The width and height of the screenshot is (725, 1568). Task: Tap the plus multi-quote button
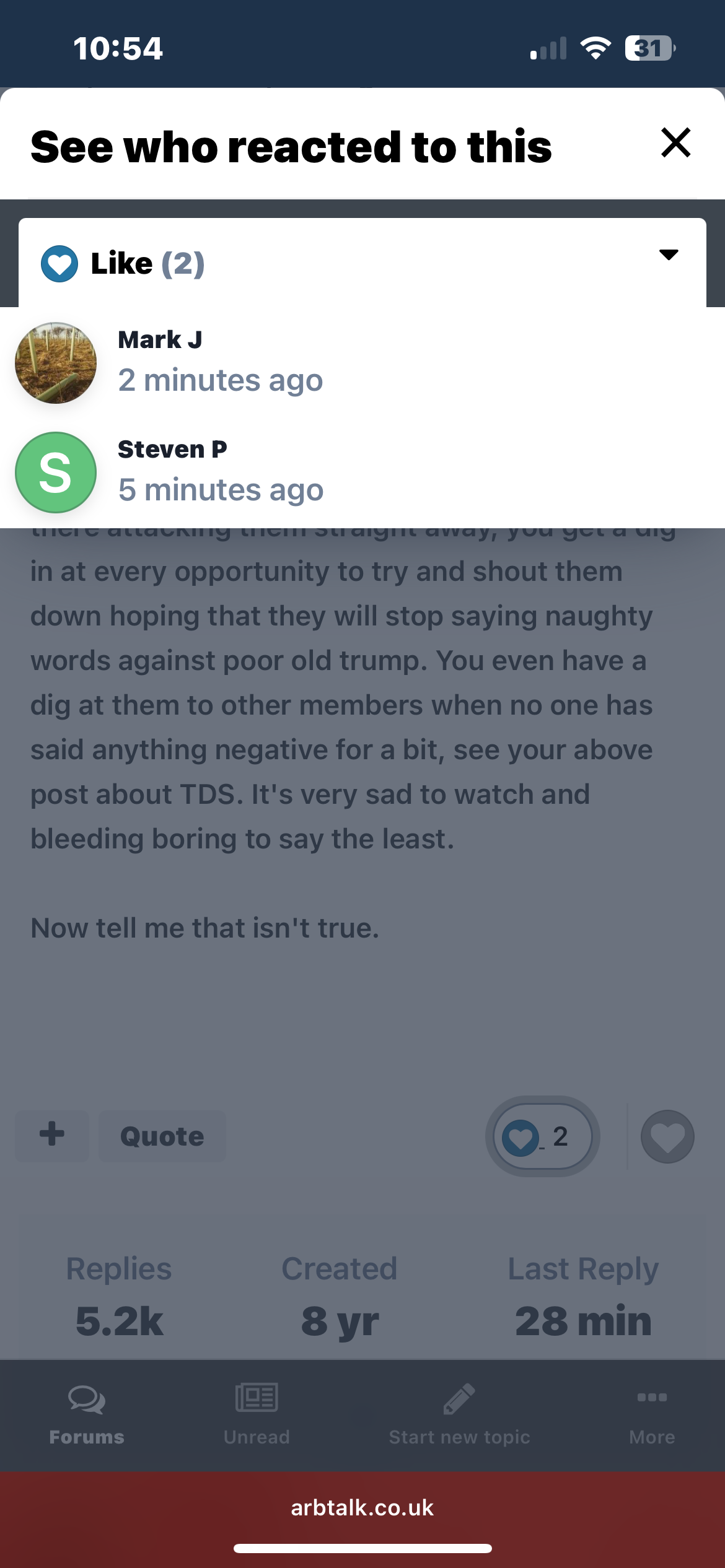coord(52,1135)
